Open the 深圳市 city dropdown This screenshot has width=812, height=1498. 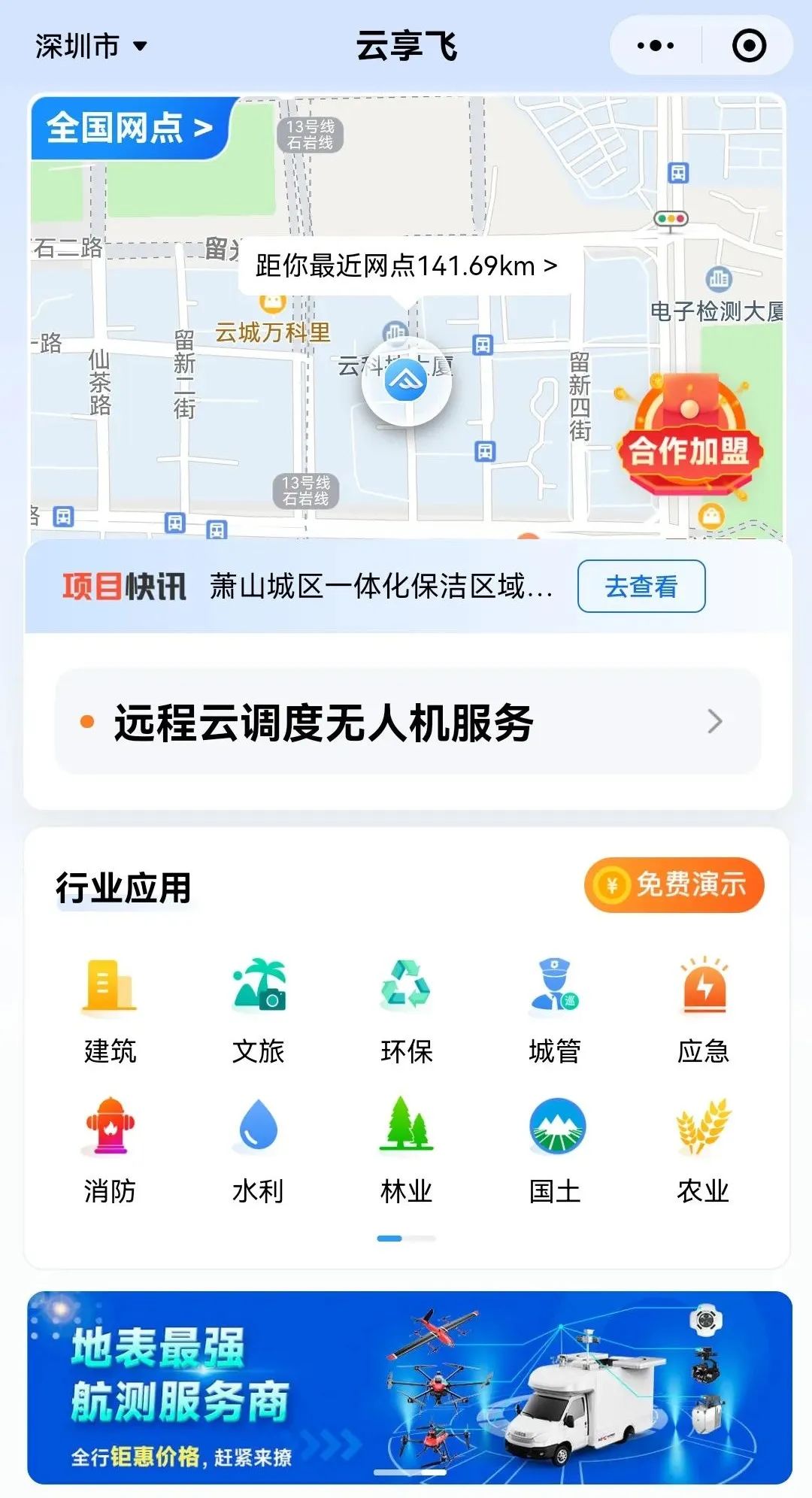(x=90, y=47)
